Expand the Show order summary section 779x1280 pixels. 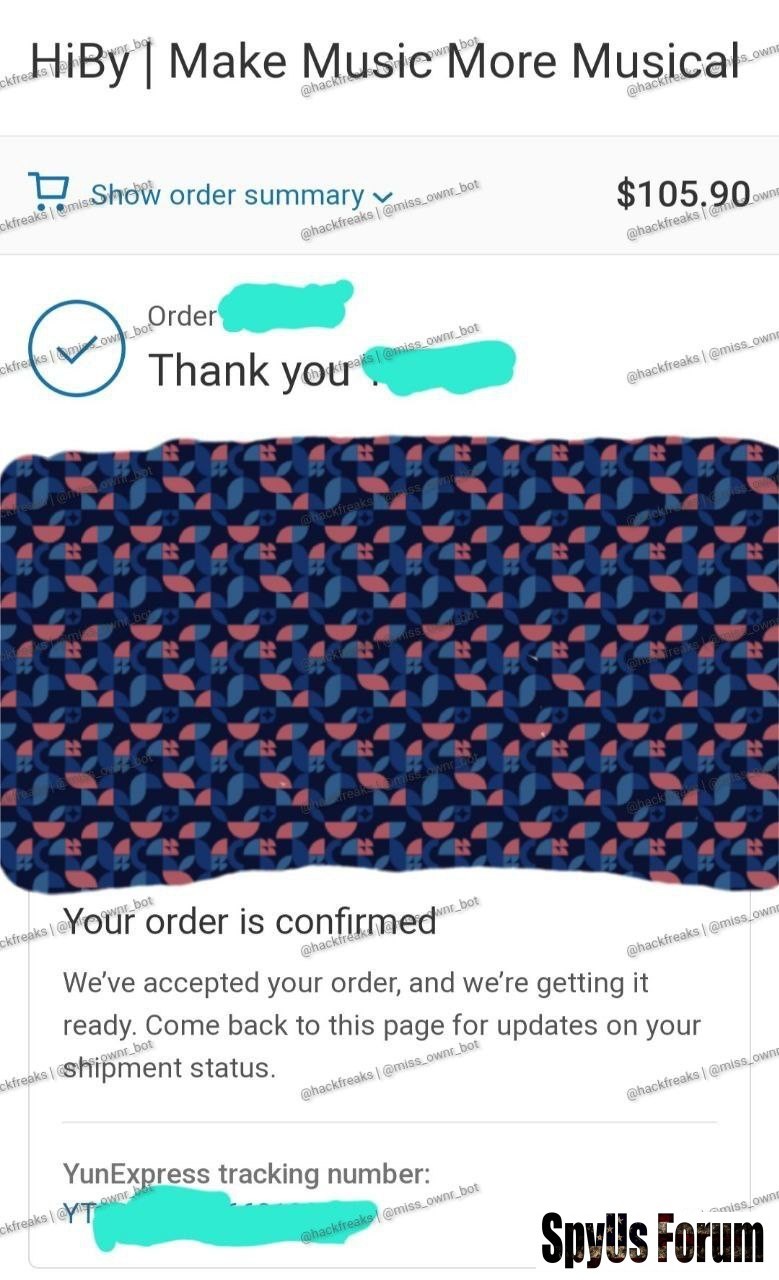pos(227,195)
